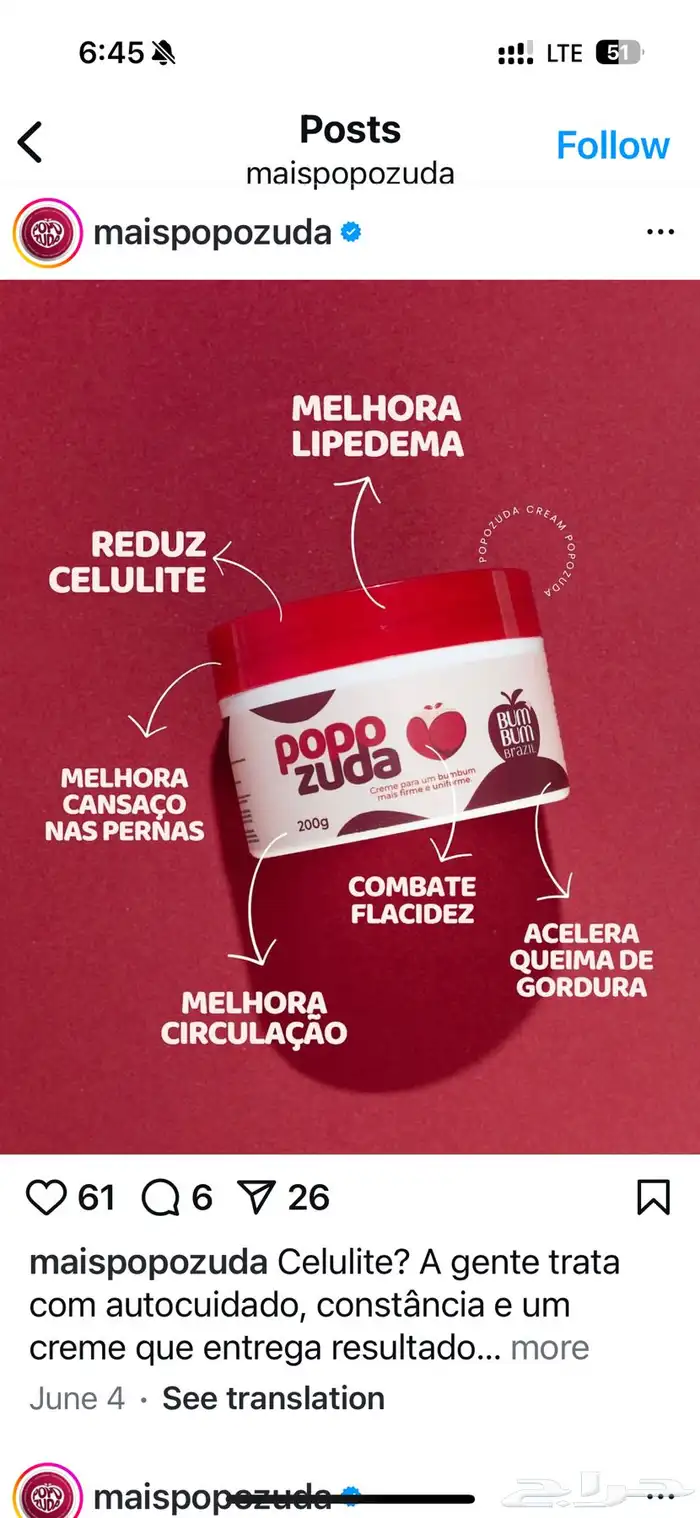Open the Popozuda cream post image
This screenshot has height=1518, width=700.
pyautogui.click(x=350, y=716)
